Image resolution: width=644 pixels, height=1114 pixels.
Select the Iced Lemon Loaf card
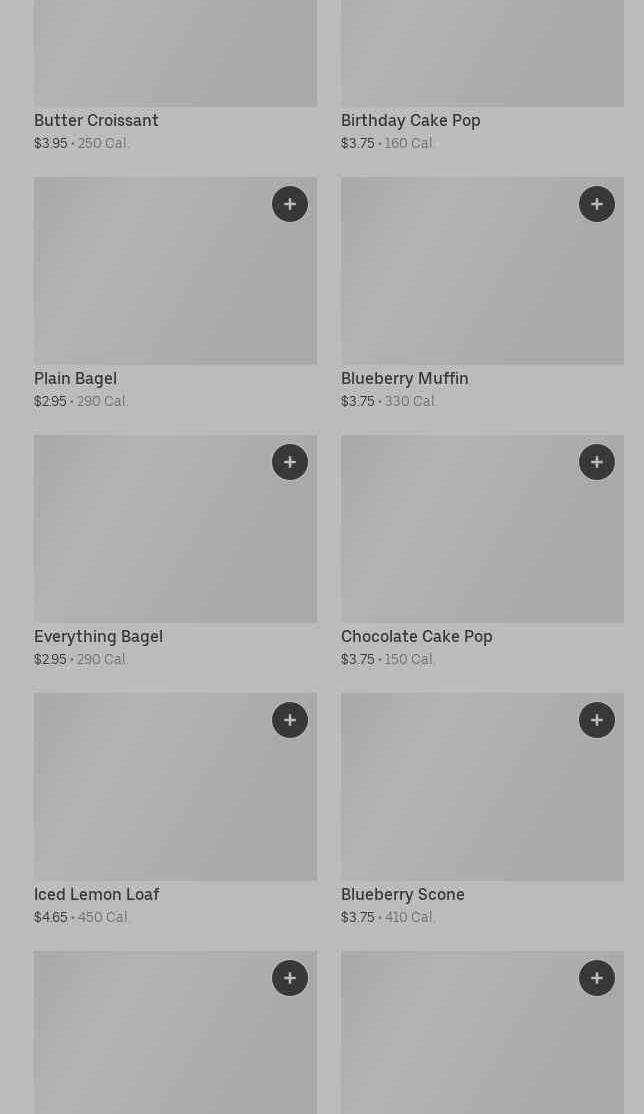click(x=176, y=809)
